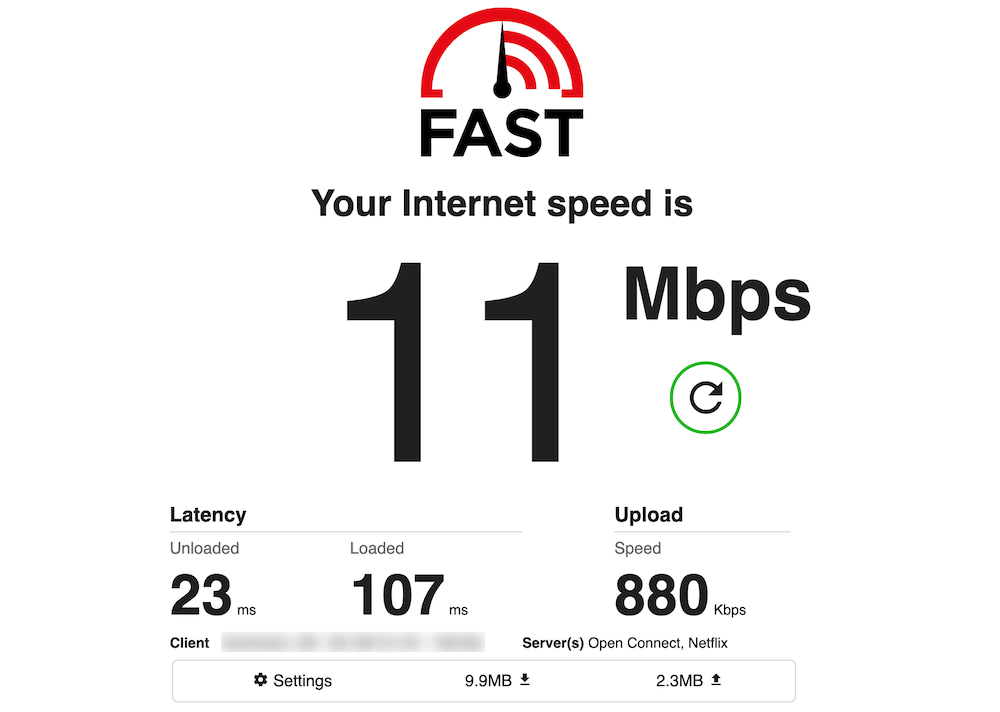The width and height of the screenshot is (1000, 712).
Task: Open the Settings option
Action: [x=292, y=680]
